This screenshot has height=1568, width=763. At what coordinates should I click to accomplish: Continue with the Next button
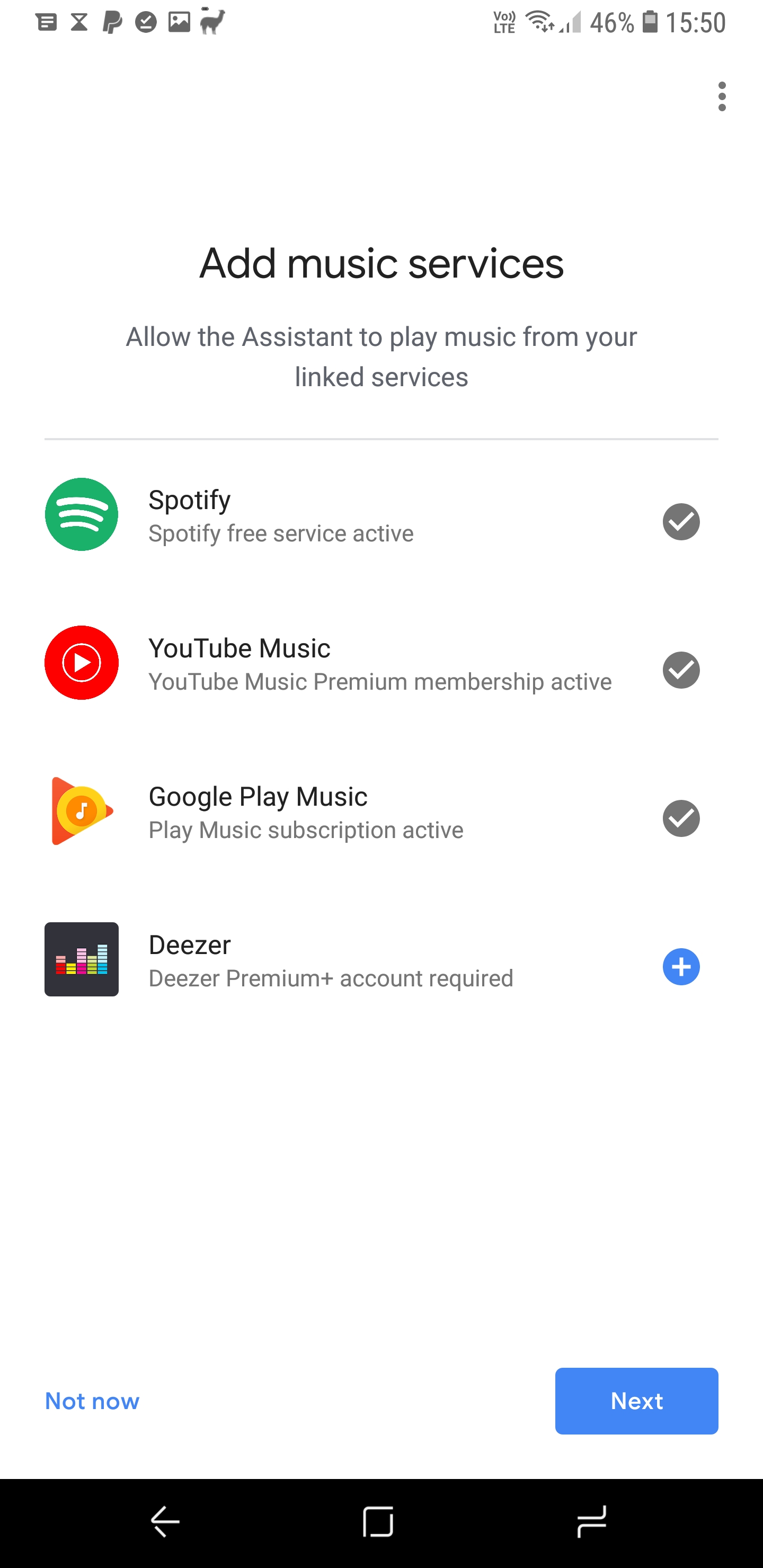click(636, 1401)
